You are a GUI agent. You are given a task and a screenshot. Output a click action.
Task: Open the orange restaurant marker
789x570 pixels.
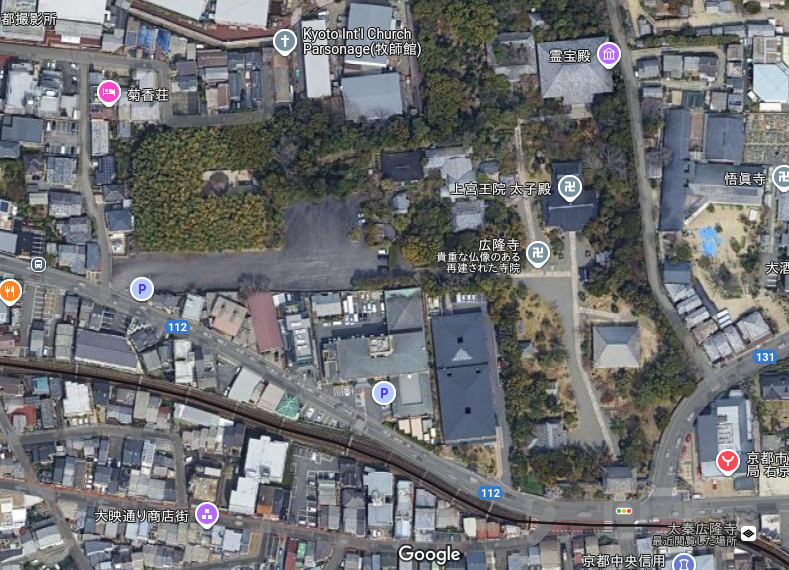tap(10, 291)
